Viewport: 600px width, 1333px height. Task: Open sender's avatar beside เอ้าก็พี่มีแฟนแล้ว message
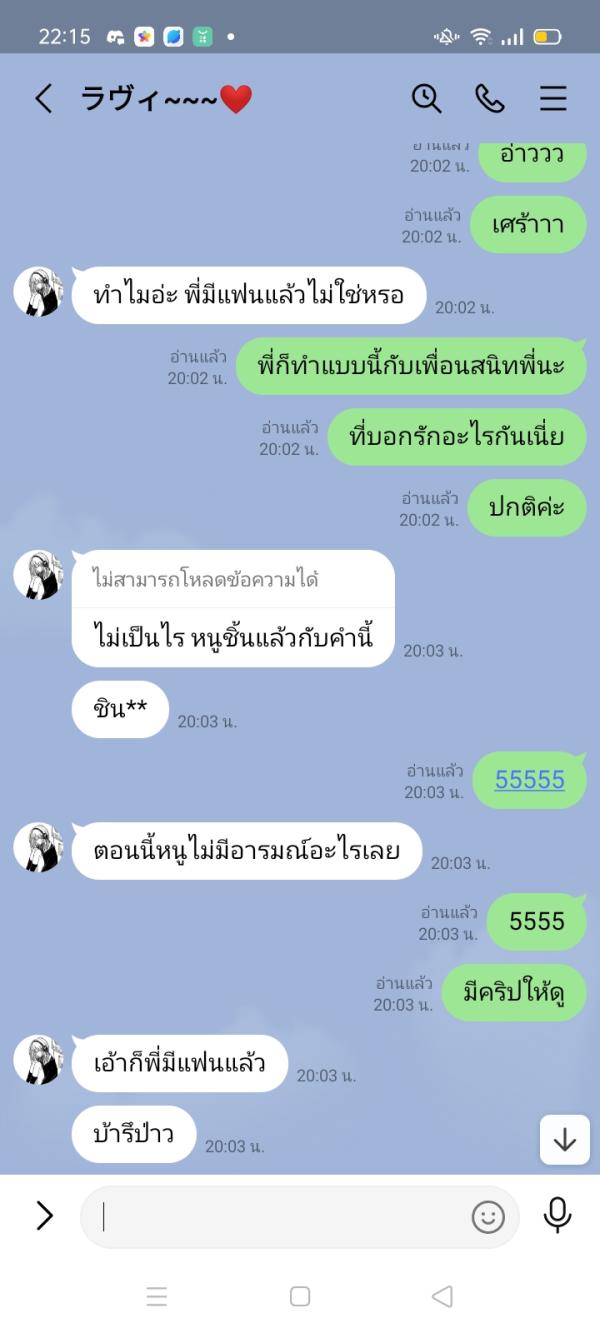38,1060
